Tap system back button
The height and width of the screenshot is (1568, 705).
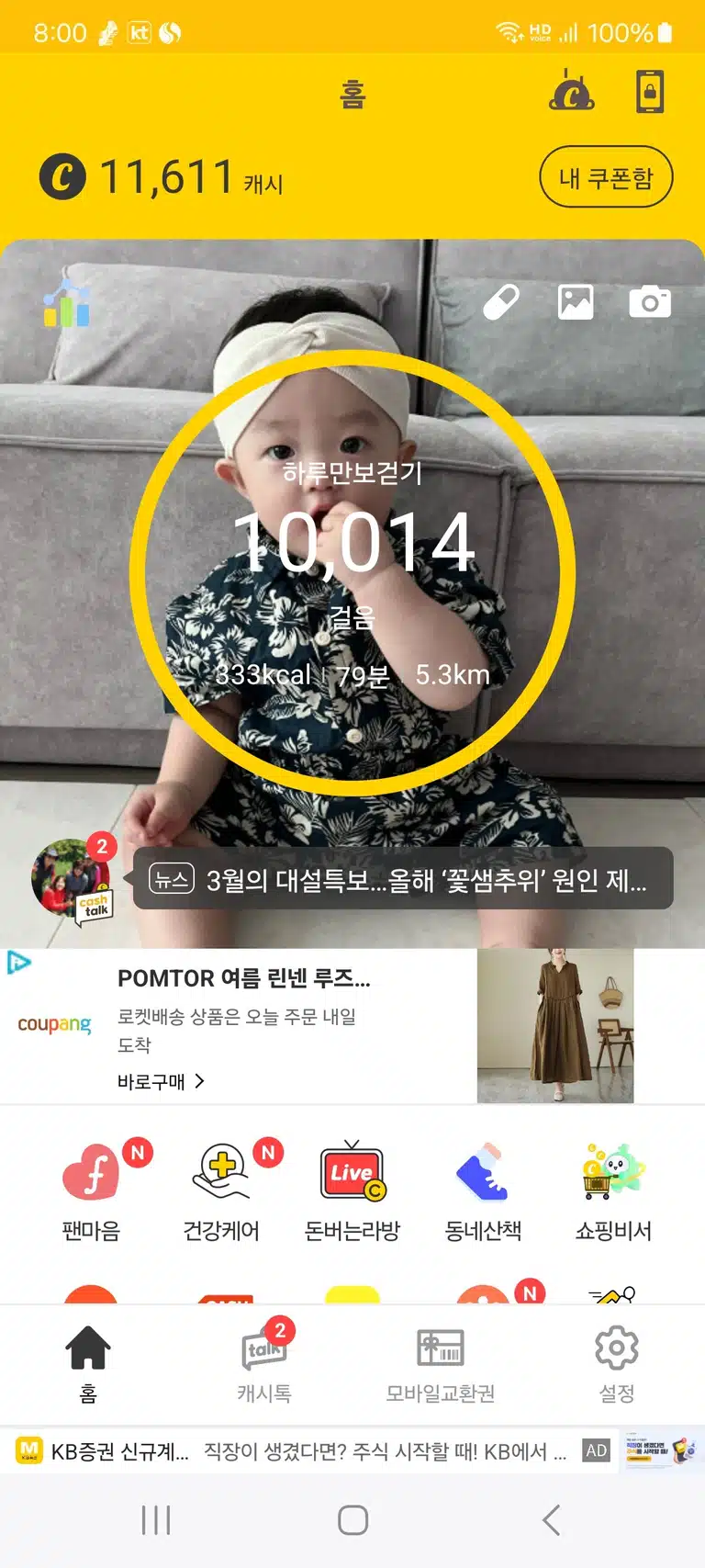pos(551,1520)
